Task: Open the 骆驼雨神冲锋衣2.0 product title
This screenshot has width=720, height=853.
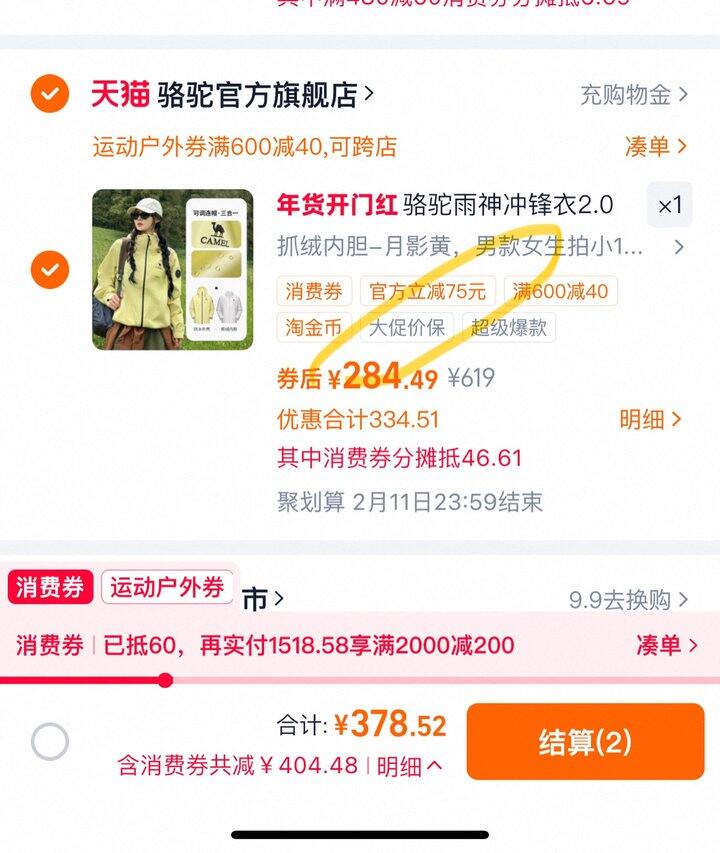Action: (508, 205)
